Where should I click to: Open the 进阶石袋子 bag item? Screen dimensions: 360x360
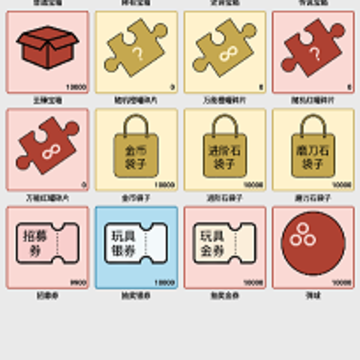(x=225, y=150)
